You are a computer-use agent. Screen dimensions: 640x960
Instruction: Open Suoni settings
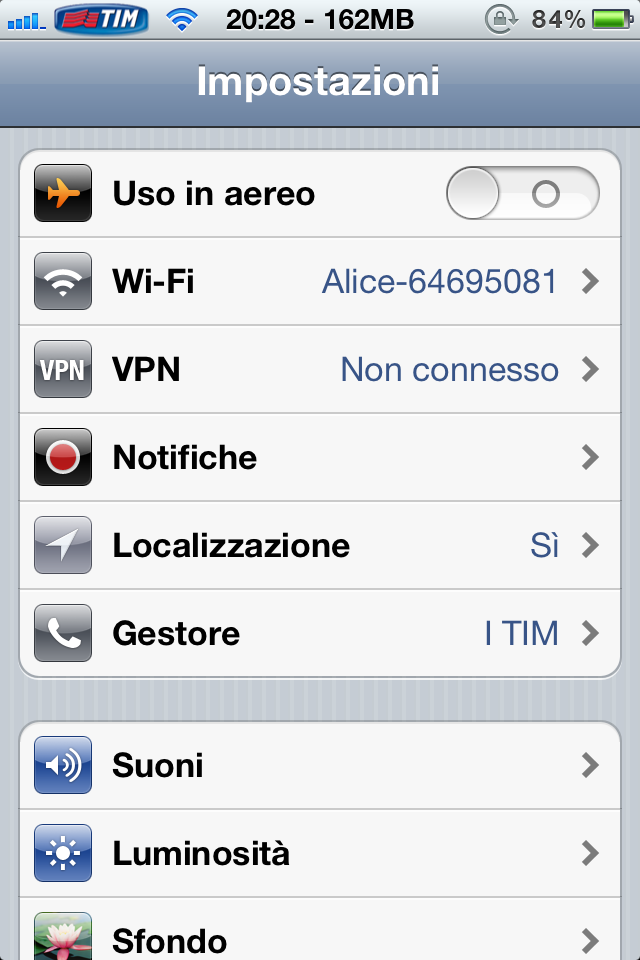tap(320, 766)
